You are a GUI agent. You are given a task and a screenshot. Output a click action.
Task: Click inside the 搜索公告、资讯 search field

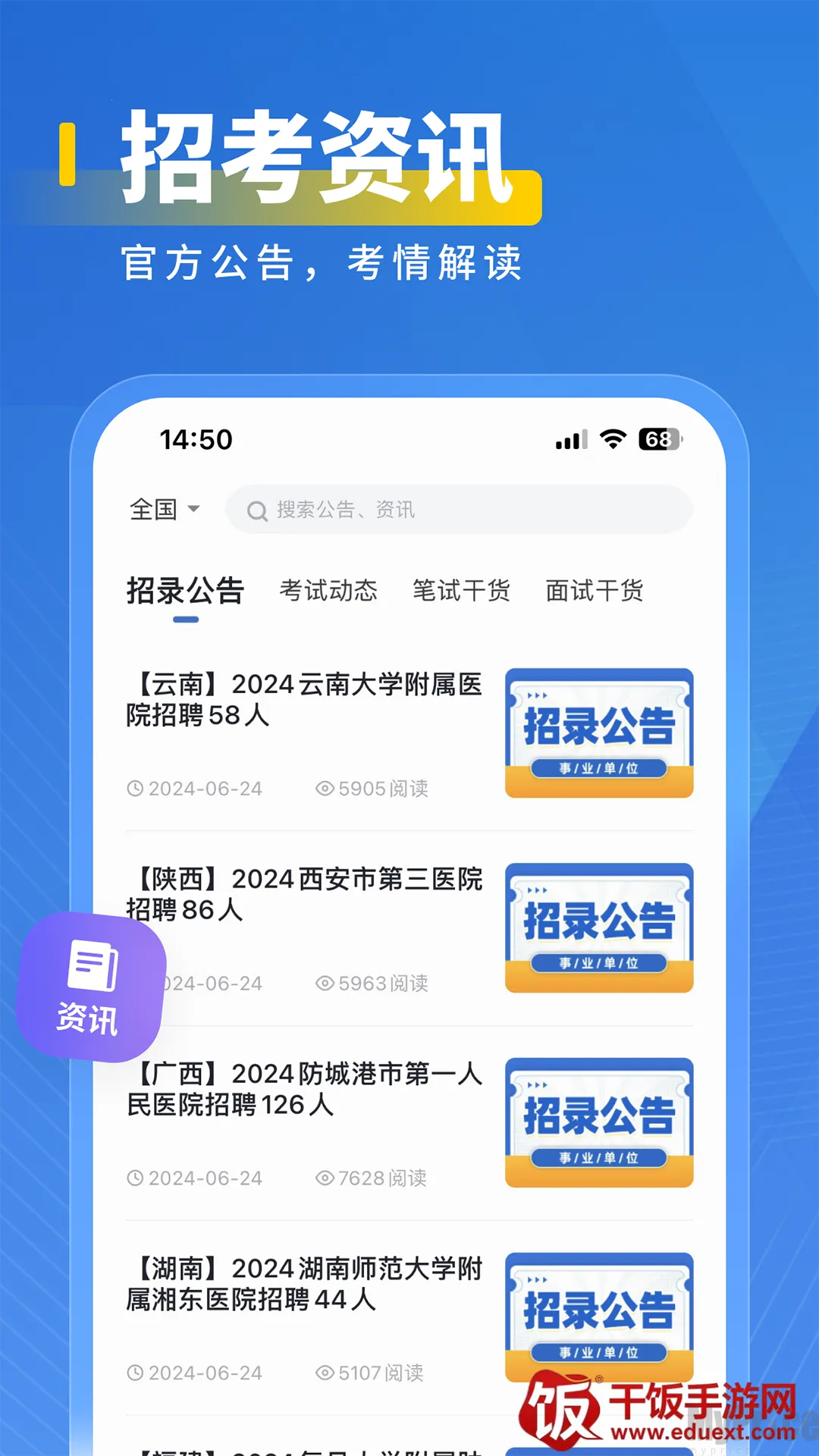pos(455,510)
